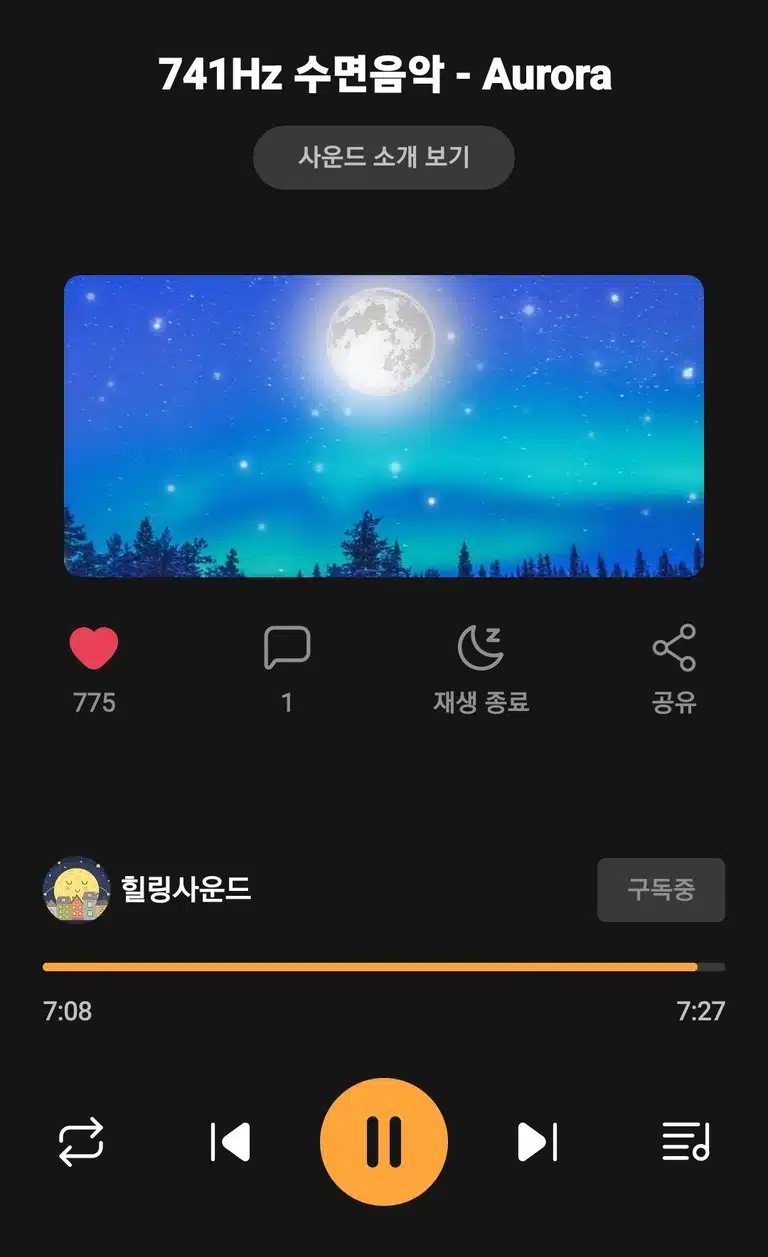Toggle the repeat mode icon
Image resolution: width=768 pixels, height=1257 pixels.
81,1142
